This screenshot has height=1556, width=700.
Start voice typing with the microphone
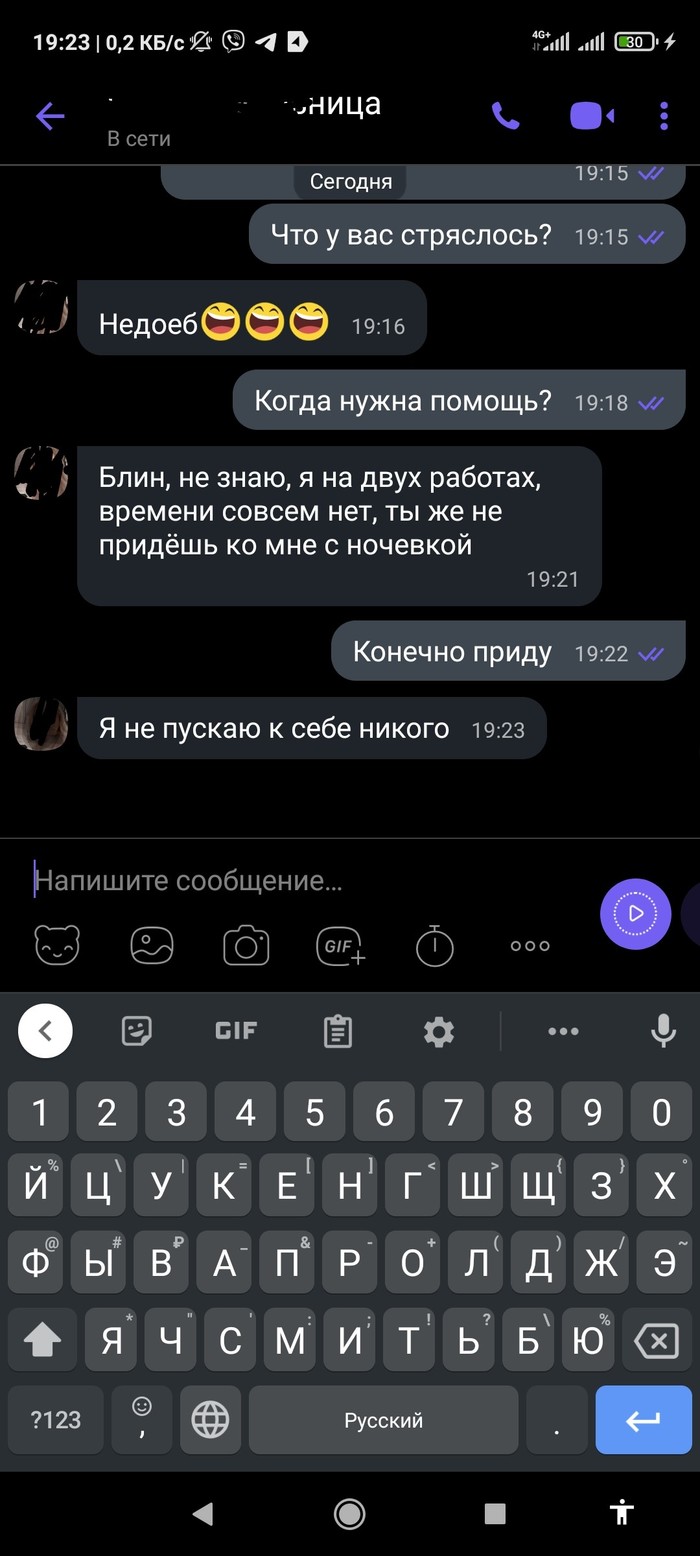(663, 1031)
